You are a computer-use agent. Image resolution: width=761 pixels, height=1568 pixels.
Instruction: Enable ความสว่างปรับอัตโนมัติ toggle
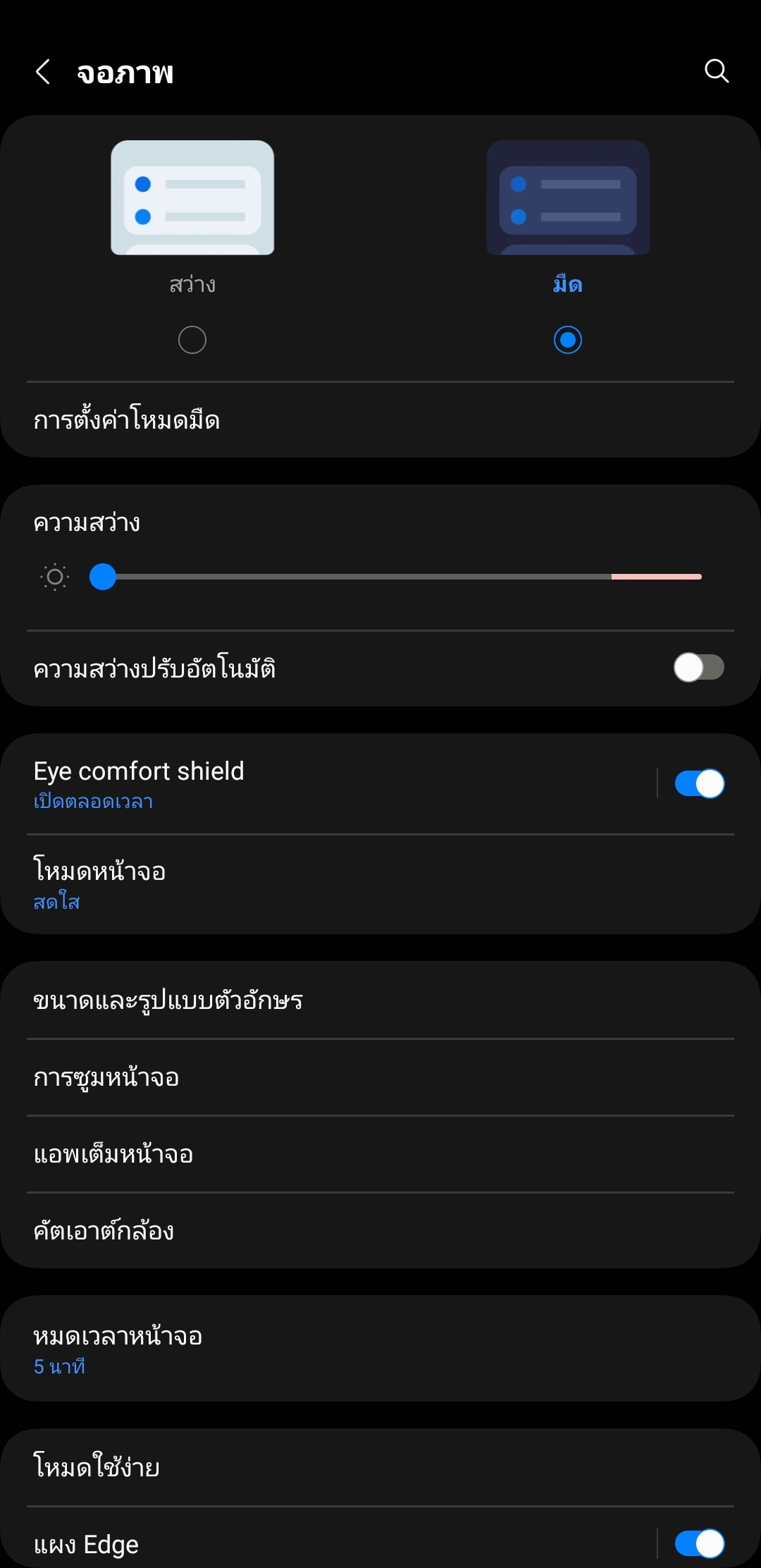(699, 668)
